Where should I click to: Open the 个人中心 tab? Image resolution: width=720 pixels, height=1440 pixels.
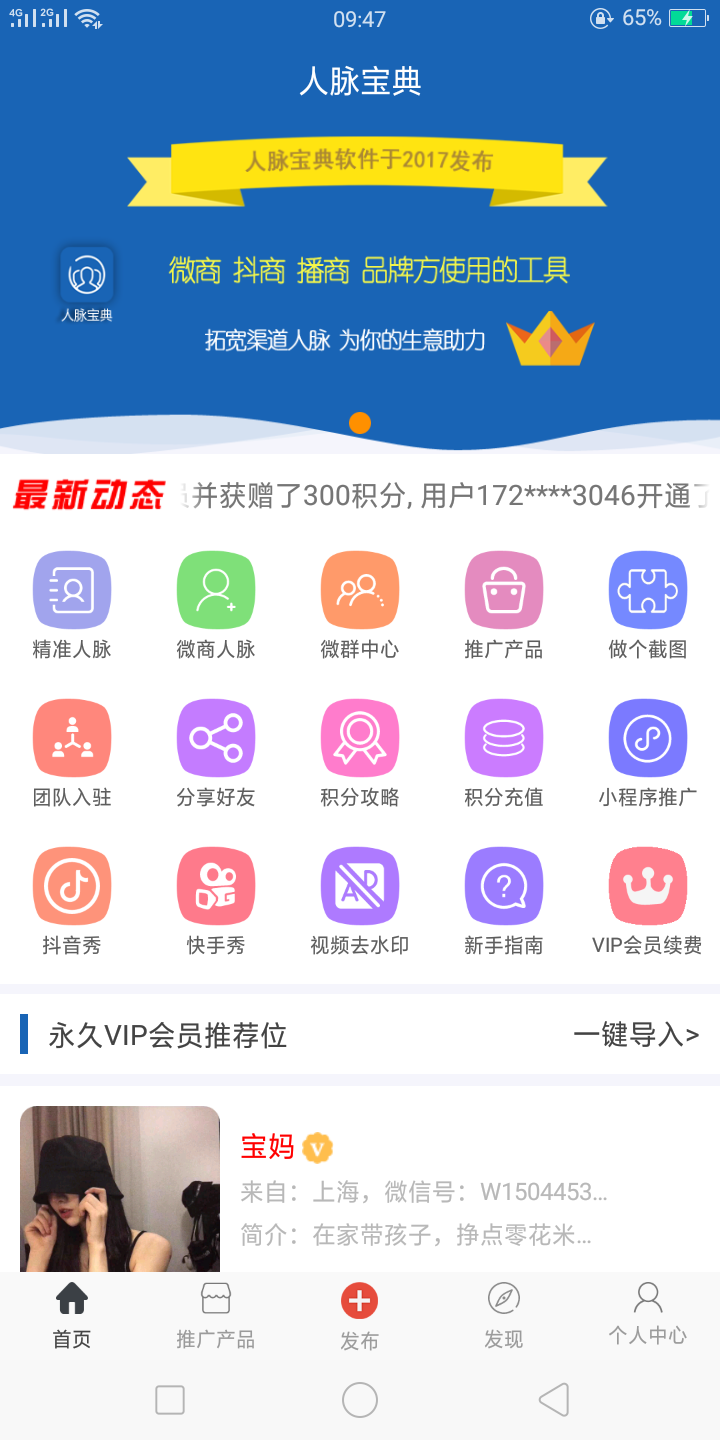647,1315
